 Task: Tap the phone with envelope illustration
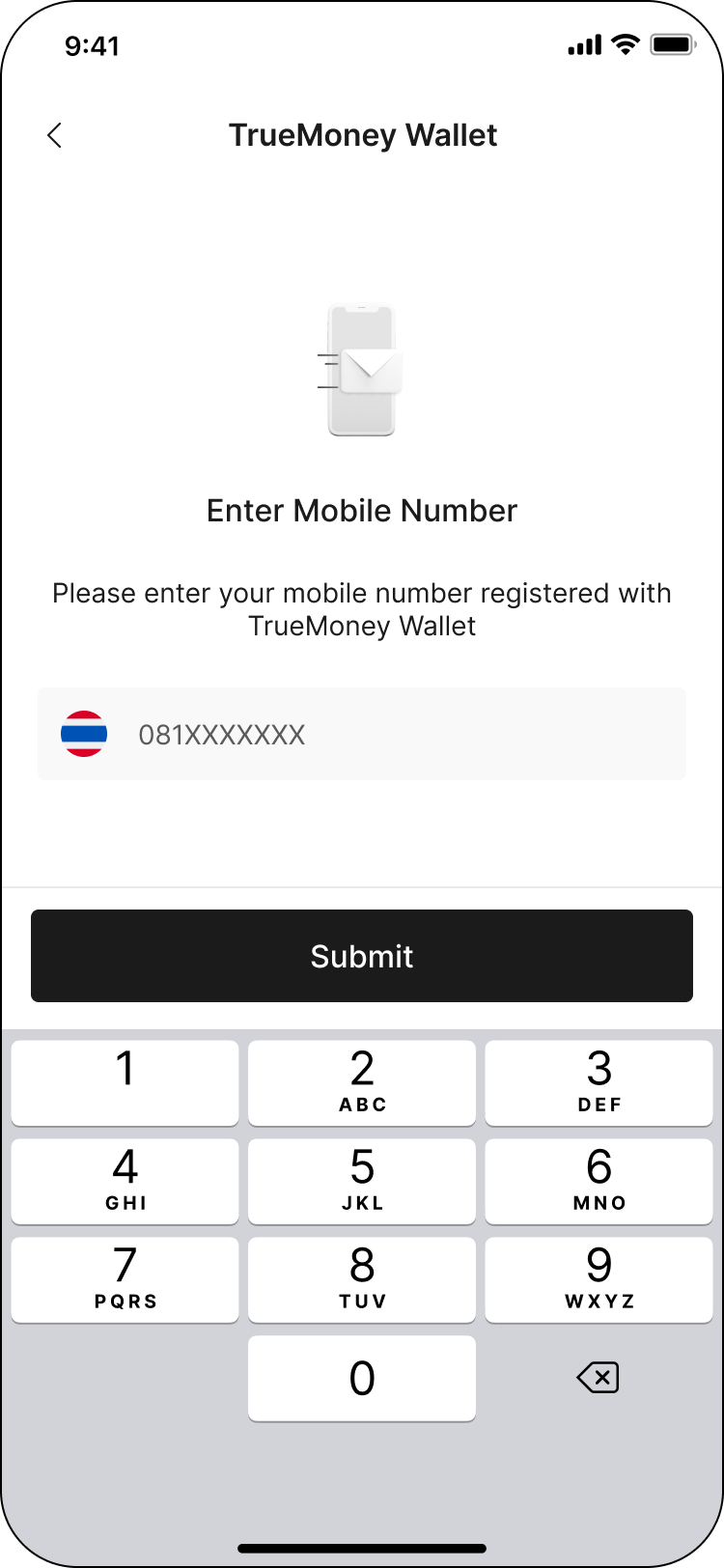point(362,372)
